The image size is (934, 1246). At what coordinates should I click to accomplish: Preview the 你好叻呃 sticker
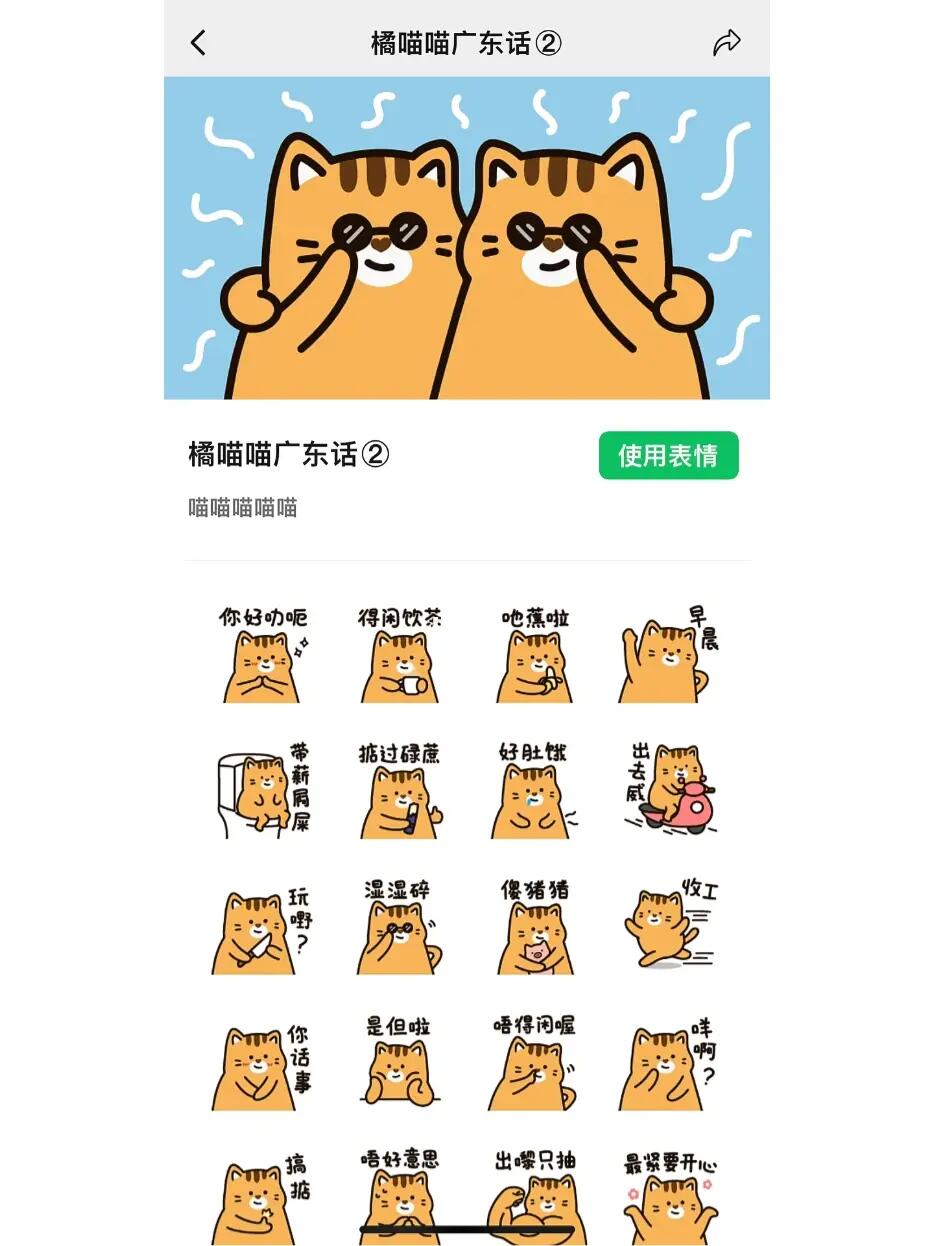pos(263,655)
